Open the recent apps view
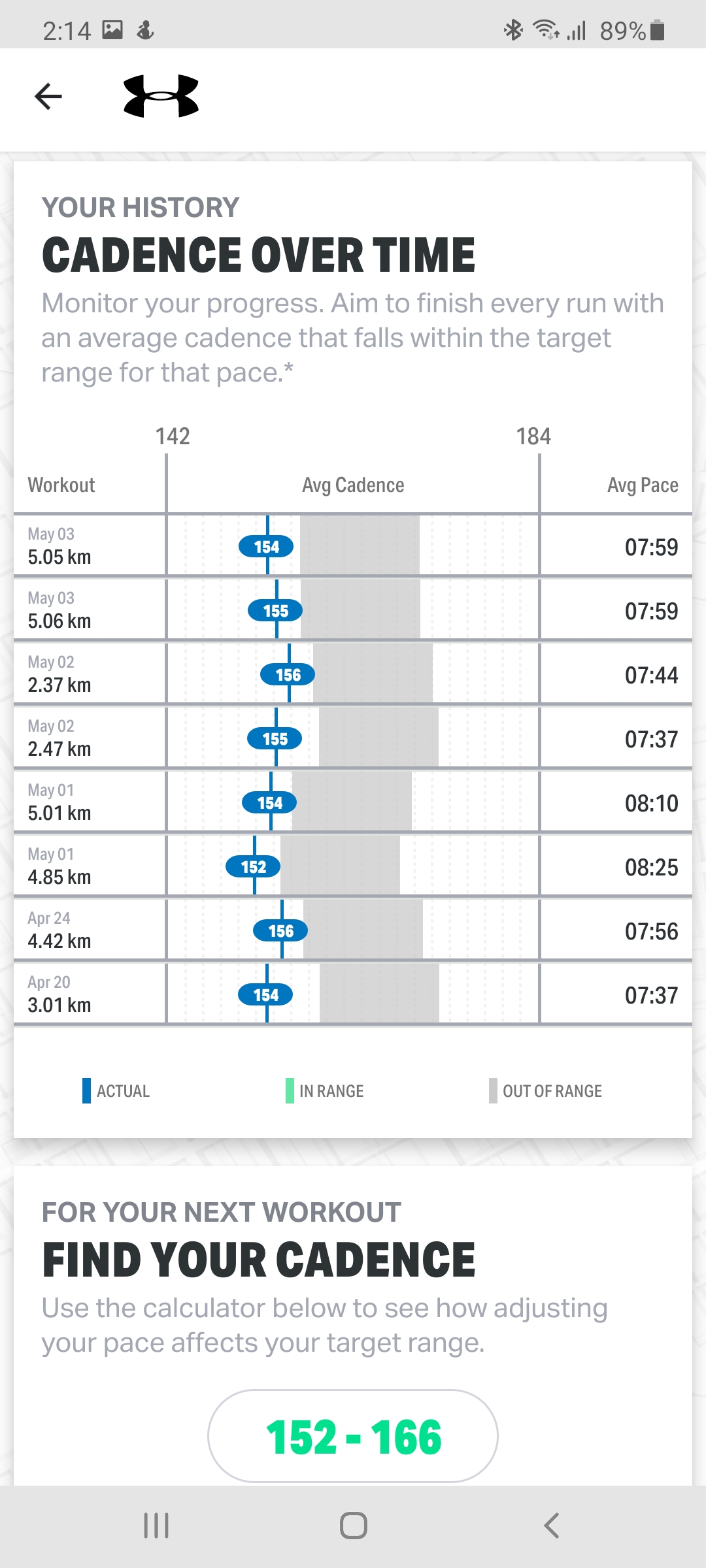 click(156, 1526)
